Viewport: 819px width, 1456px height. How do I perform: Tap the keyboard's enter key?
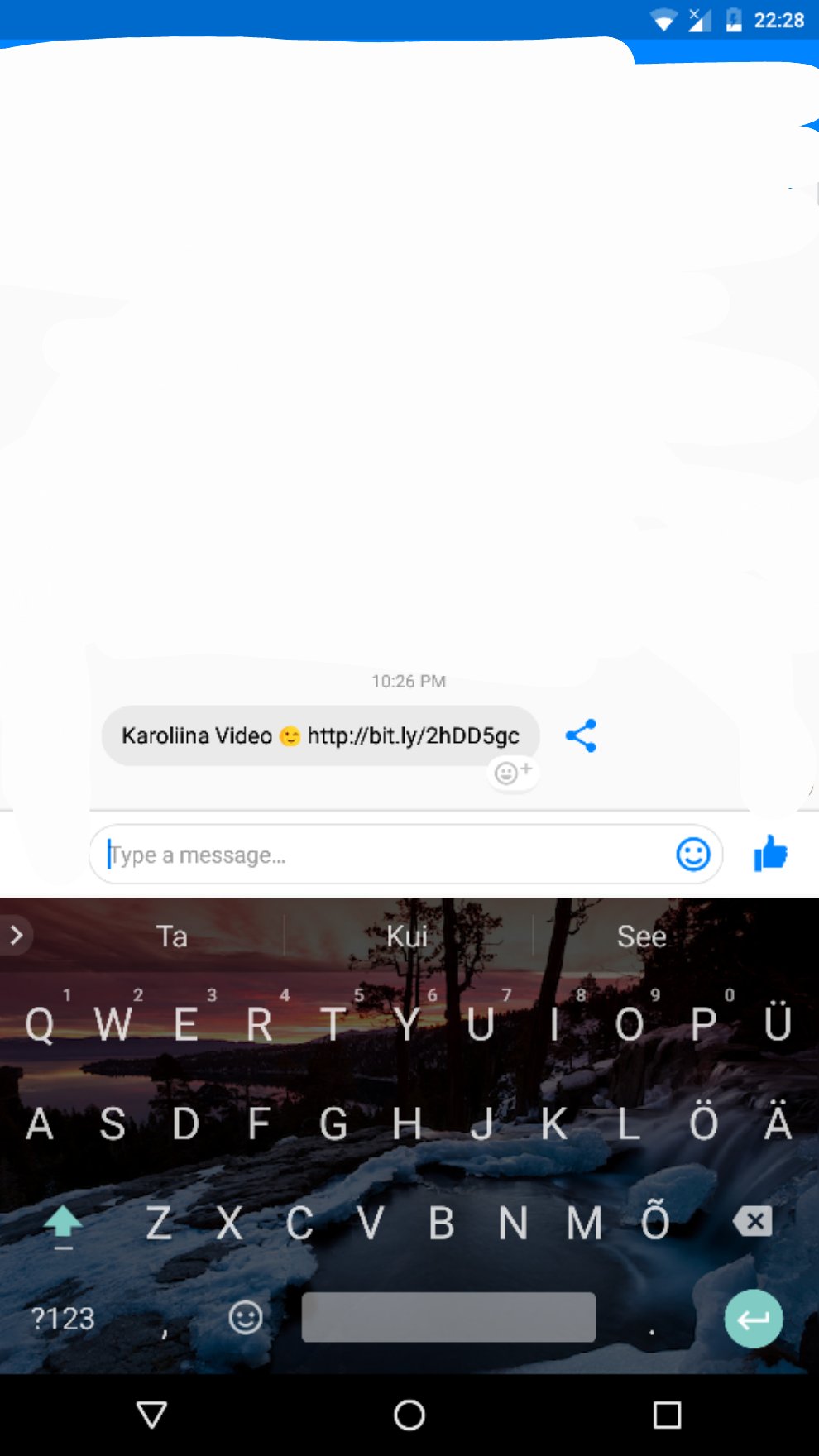[x=753, y=1319]
